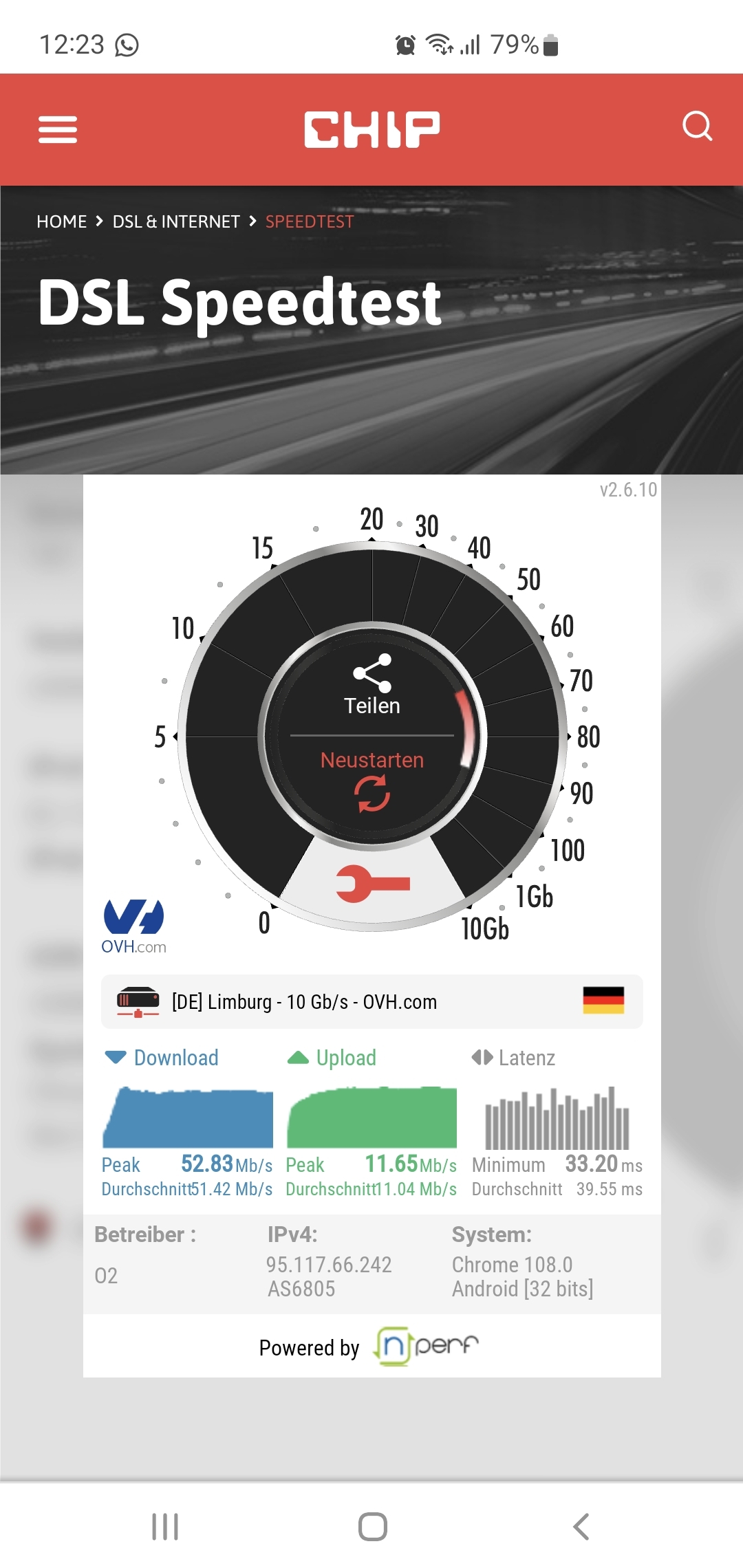This screenshot has height=1568, width=743.
Task: Open the HOME breadcrumb link
Action: pos(62,221)
